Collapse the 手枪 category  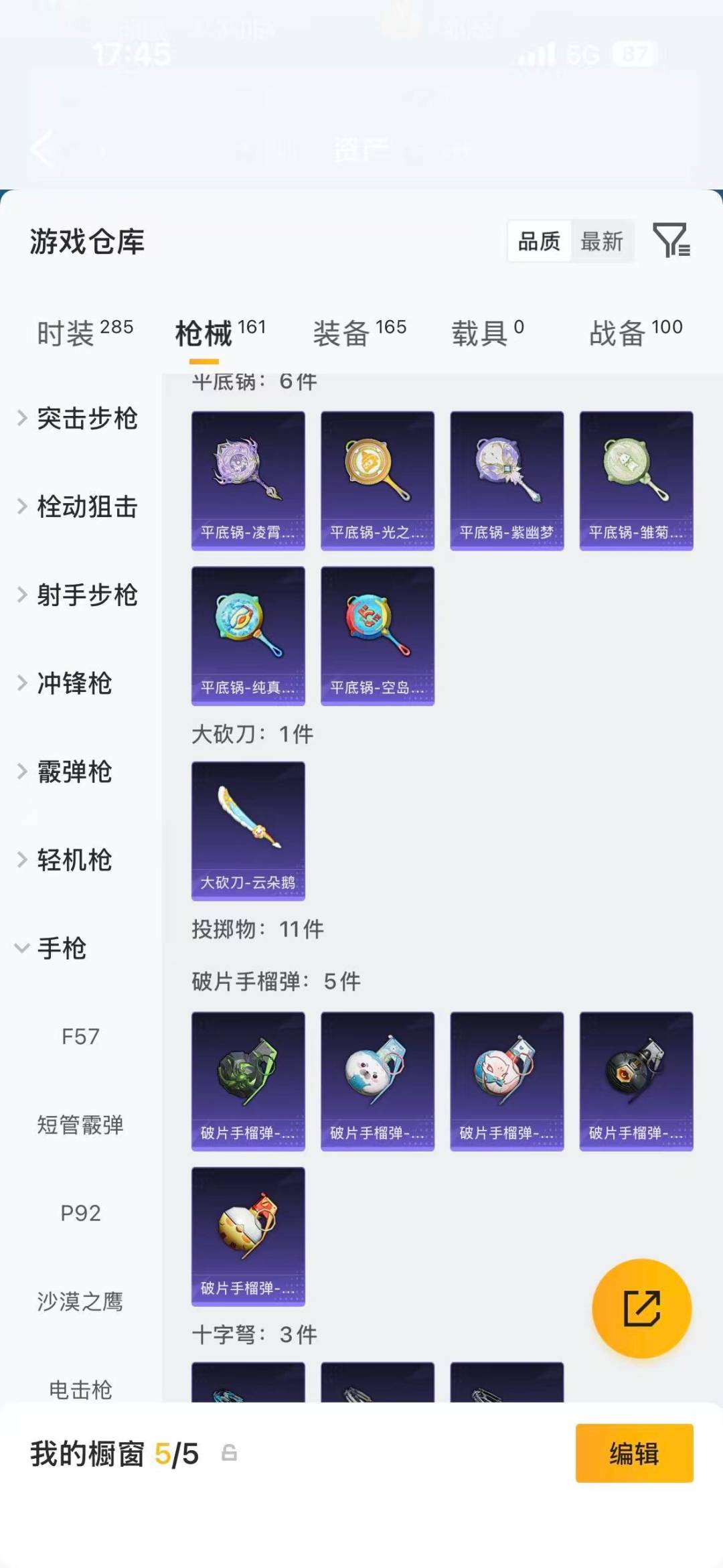coord(64,949)
